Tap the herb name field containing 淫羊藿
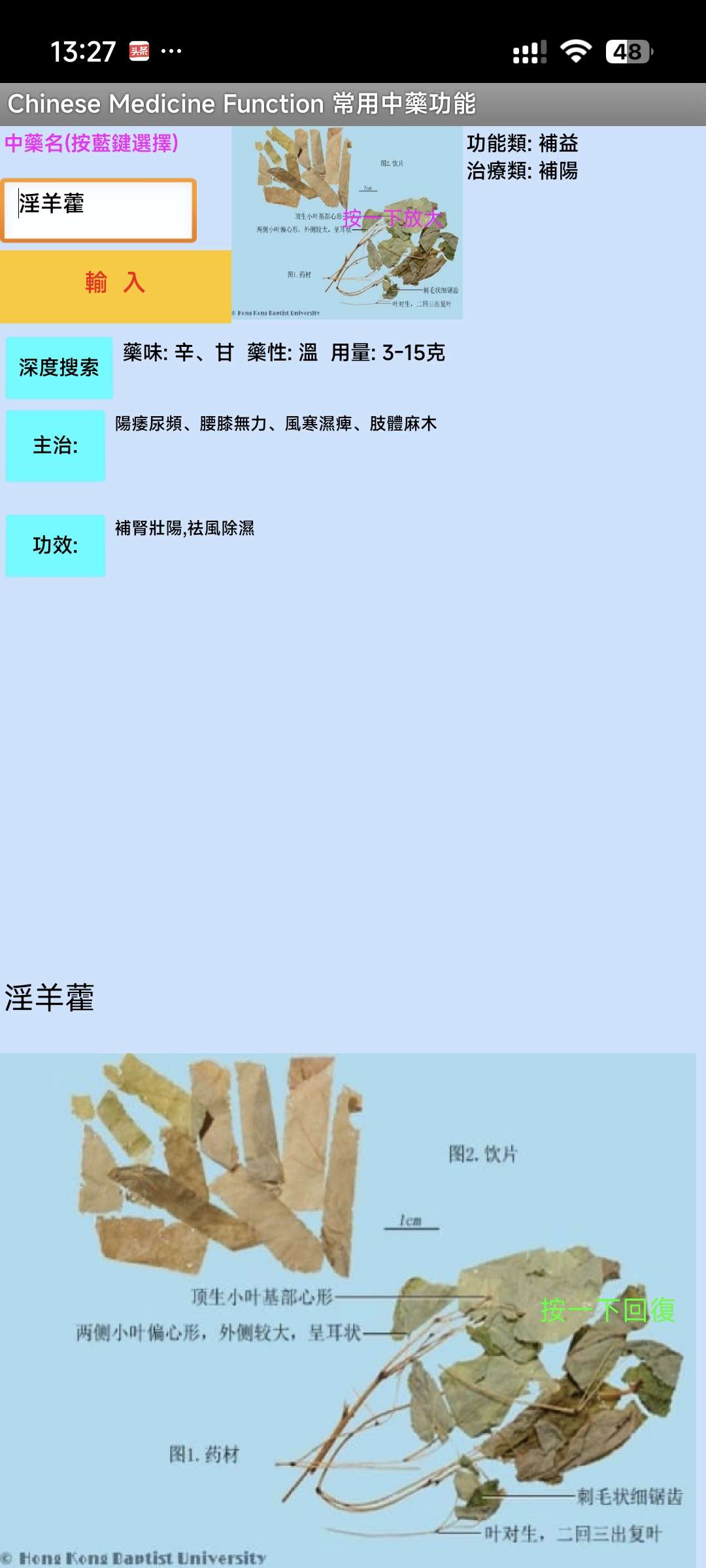Viewport: 706px width, 1568px height. click(x=98, y=210)
